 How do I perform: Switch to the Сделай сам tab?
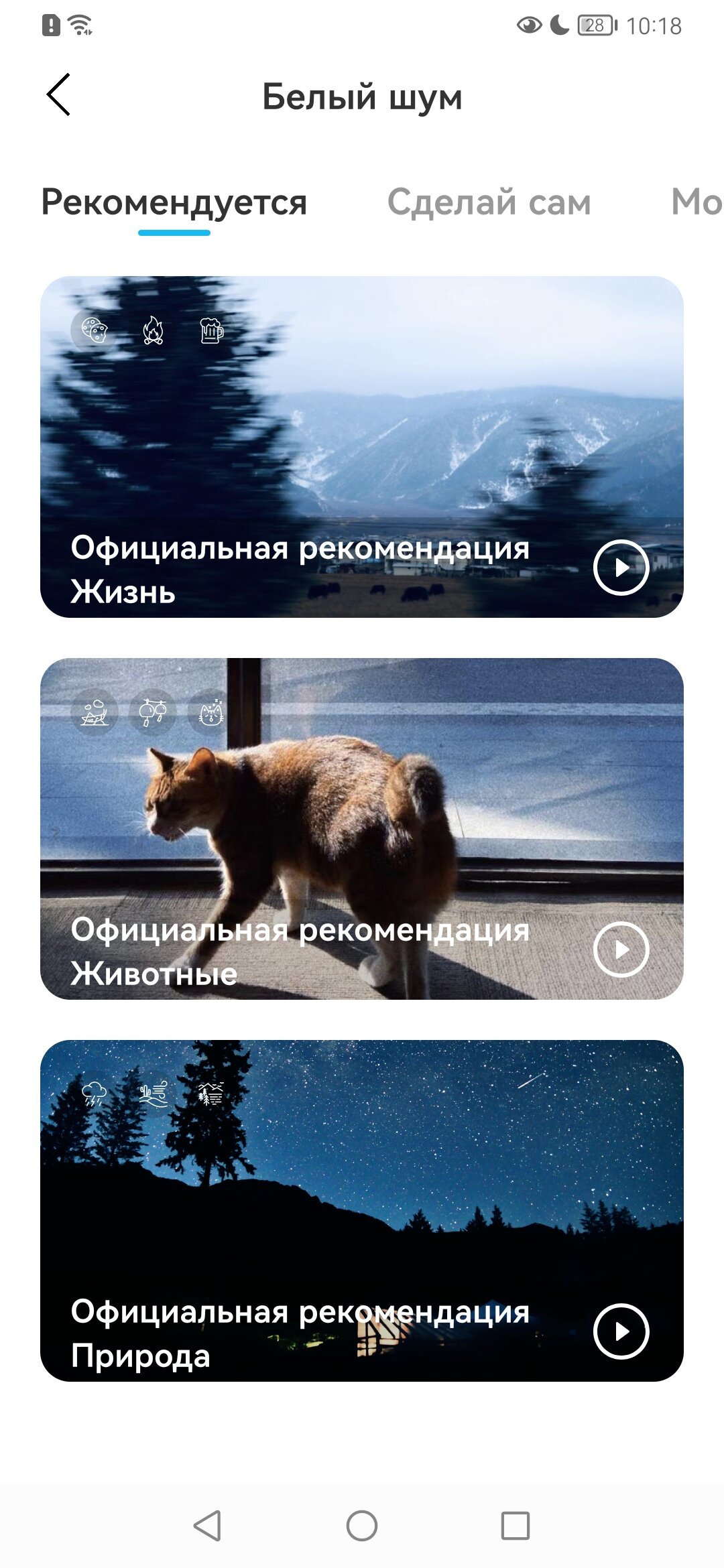click(x=489, y=202)
